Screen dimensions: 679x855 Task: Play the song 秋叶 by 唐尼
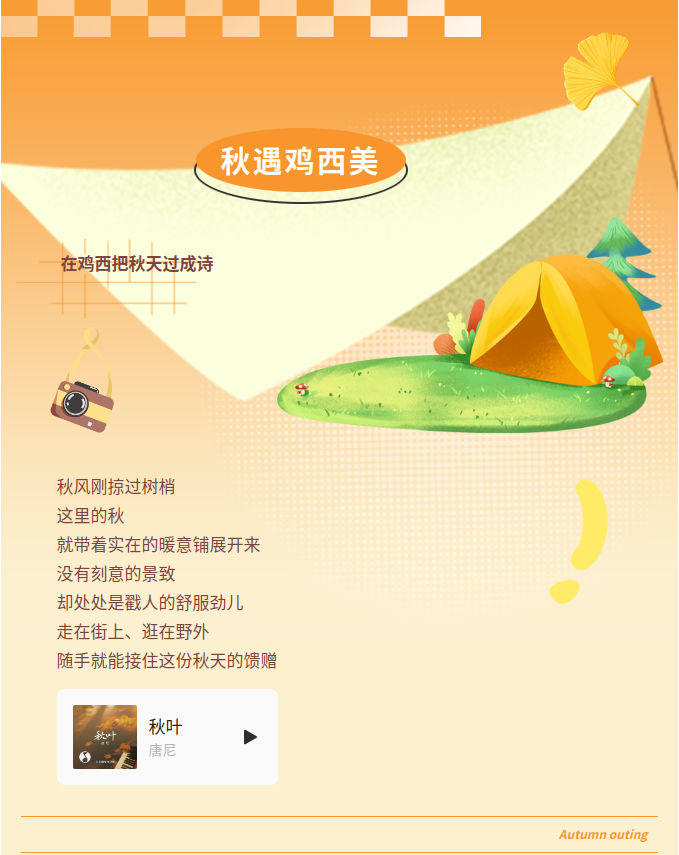pos(250,737)
